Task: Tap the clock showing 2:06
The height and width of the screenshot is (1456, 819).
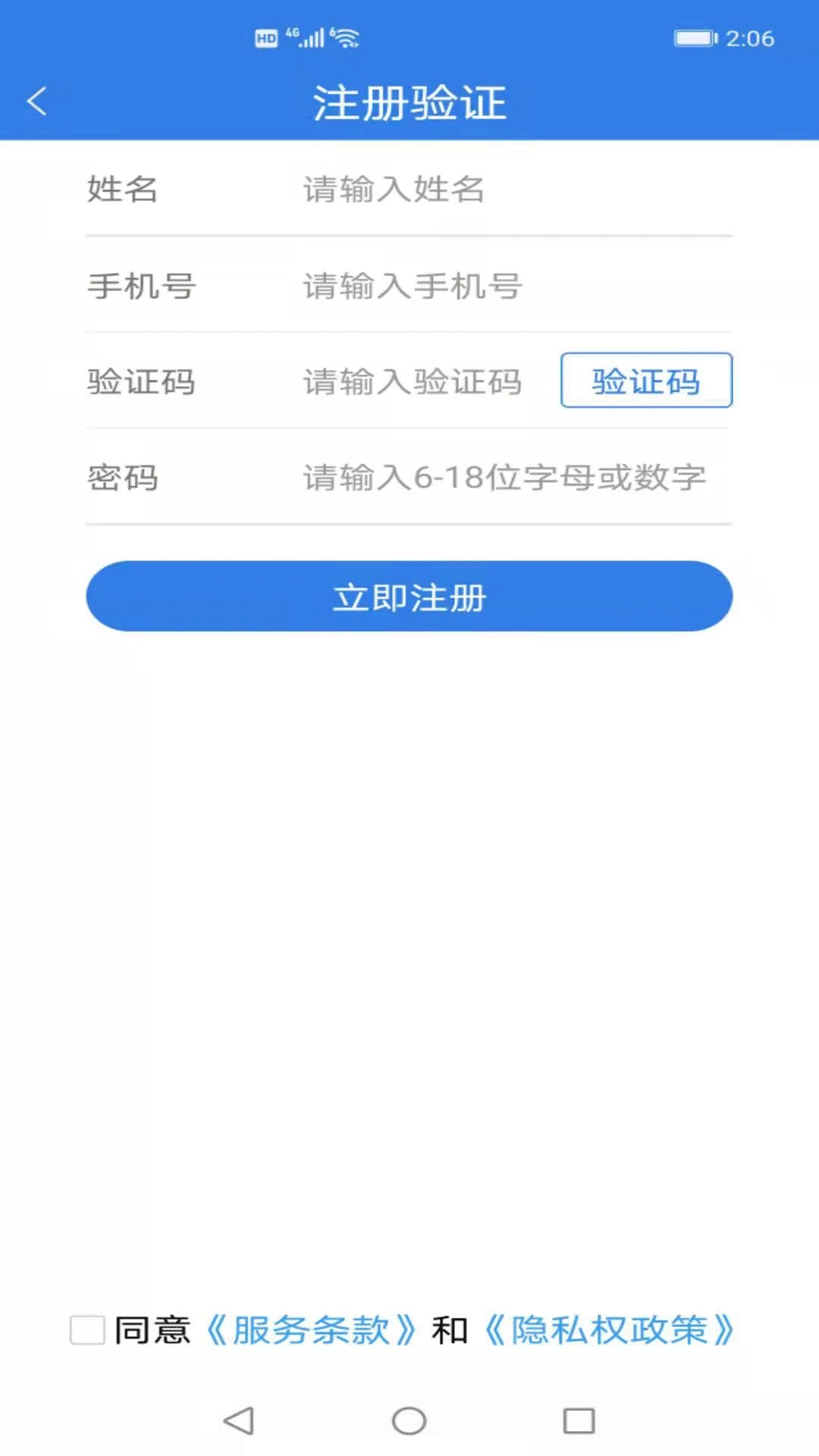Action: [x=749, y=38]
